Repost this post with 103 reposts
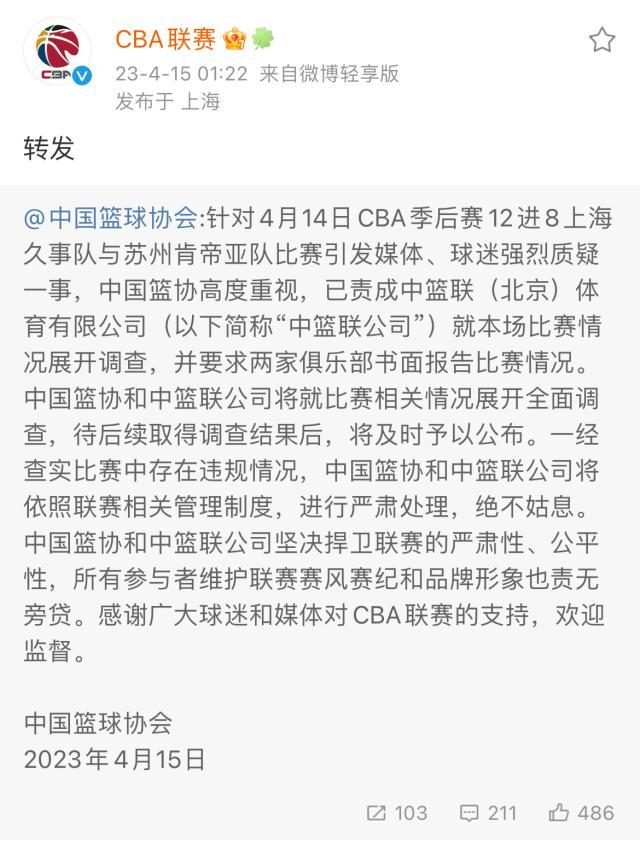The width and height of the screenshot is (640, 857). point(397,812)
